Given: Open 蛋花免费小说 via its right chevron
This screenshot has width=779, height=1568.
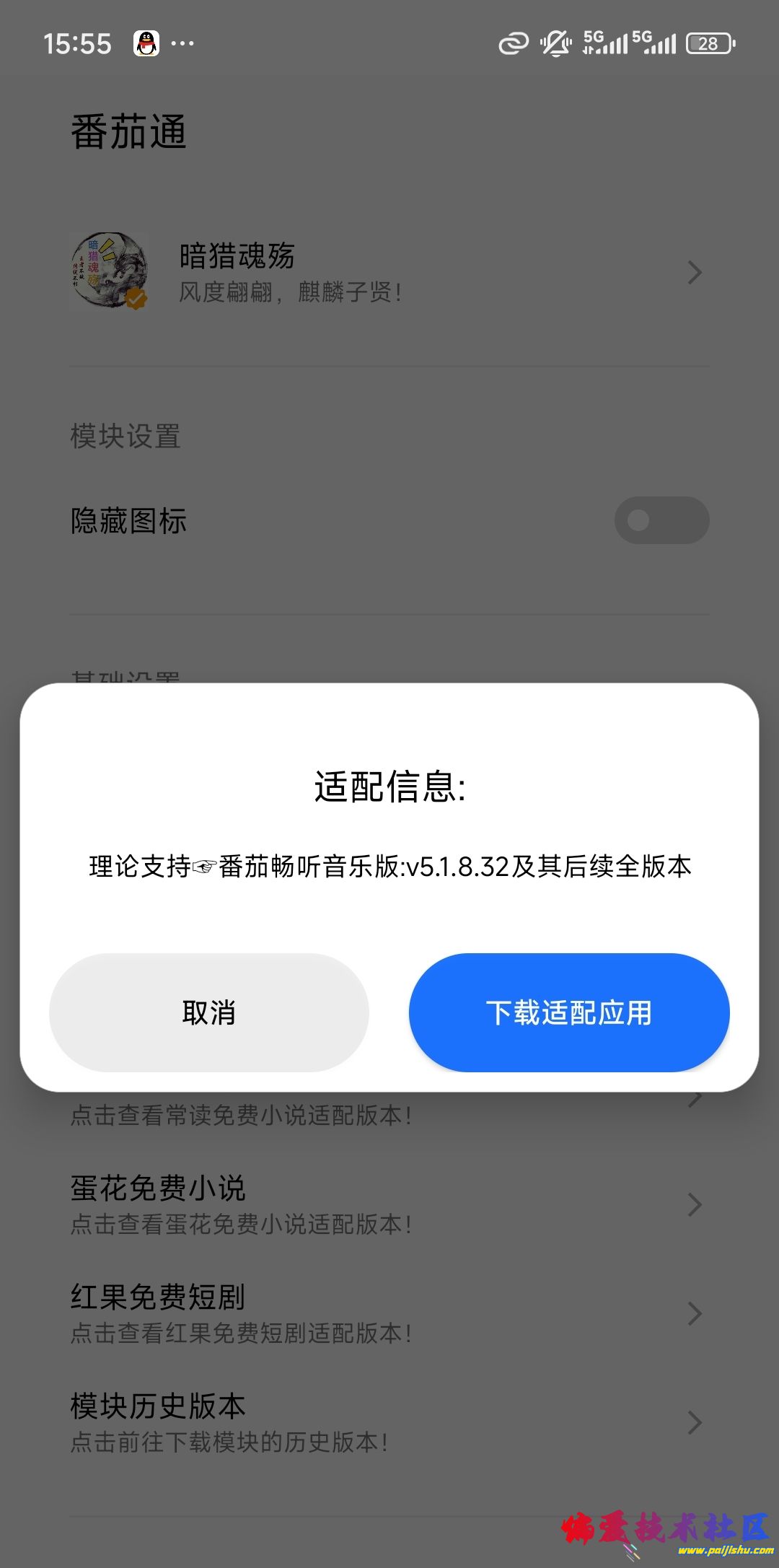Looking at the screenshot, I should (x=694, y=1205).
